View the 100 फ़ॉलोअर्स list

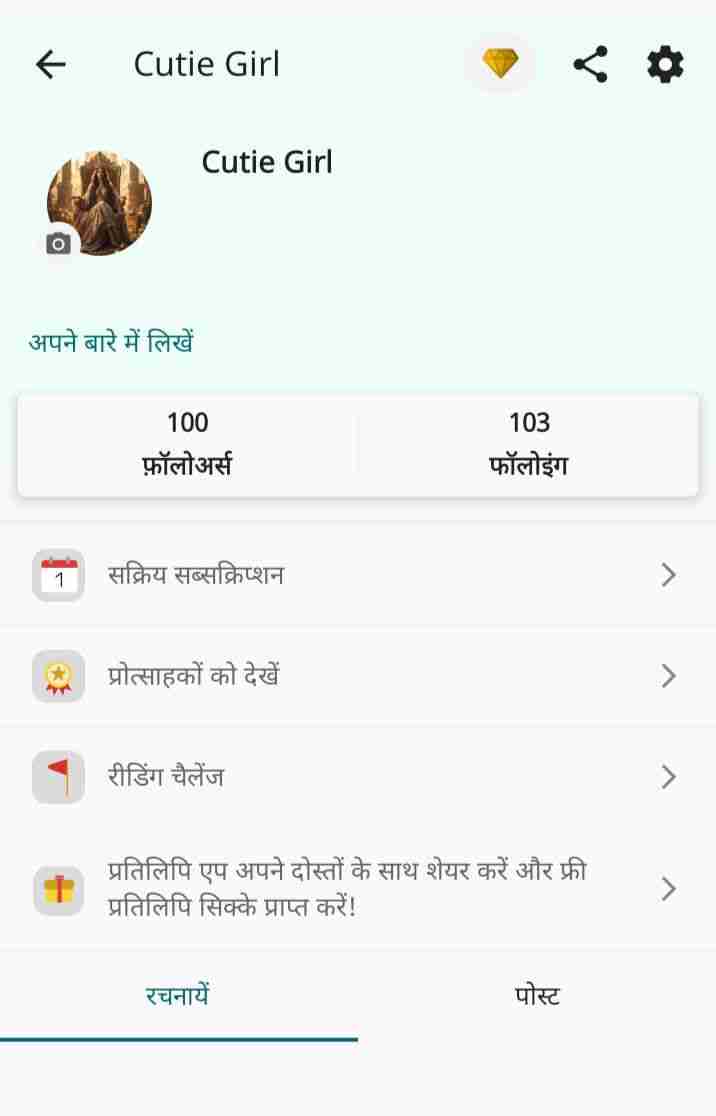[188, 443]
